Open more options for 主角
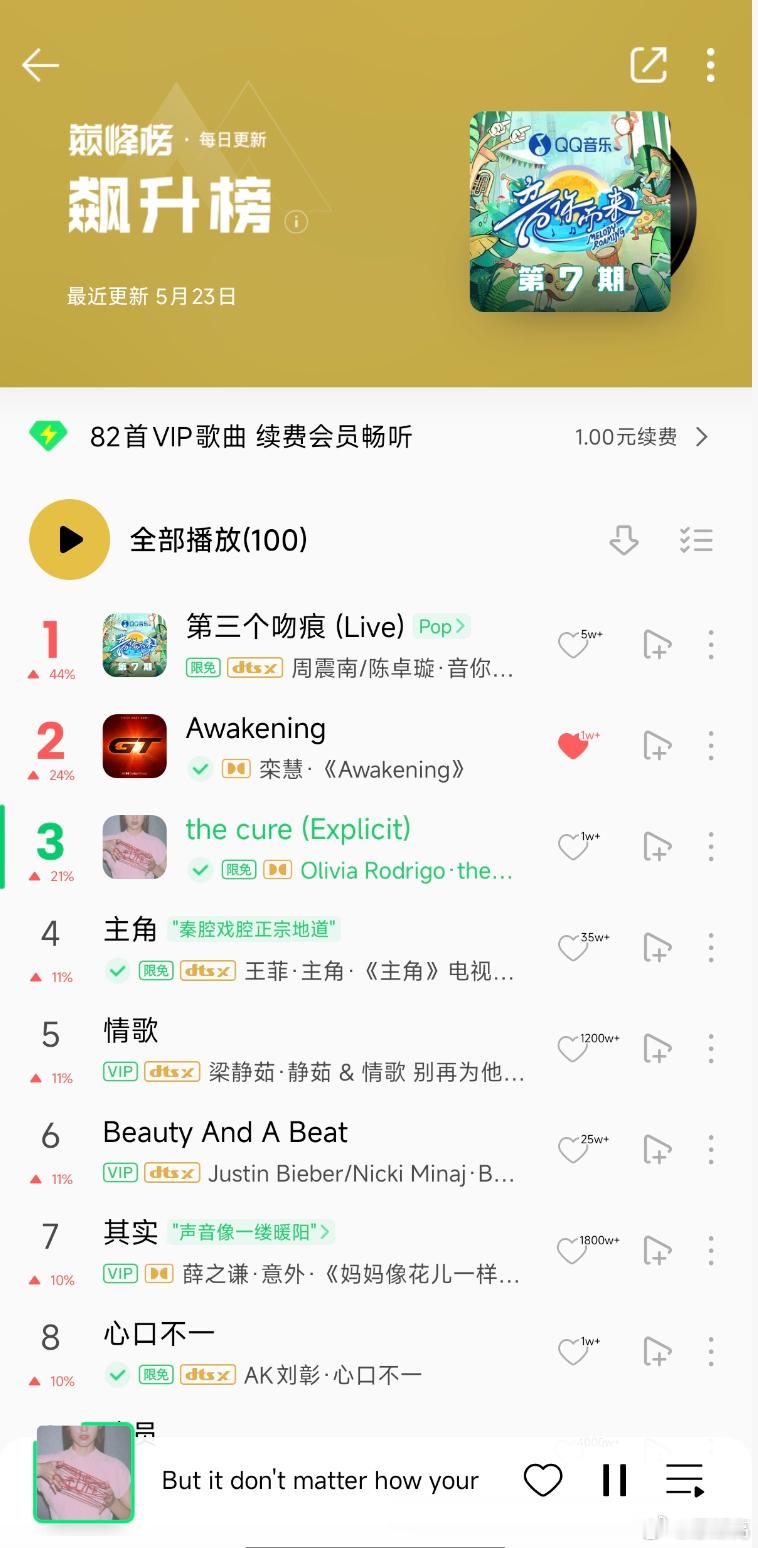The image size is (758, 1548). coord(711,947)
